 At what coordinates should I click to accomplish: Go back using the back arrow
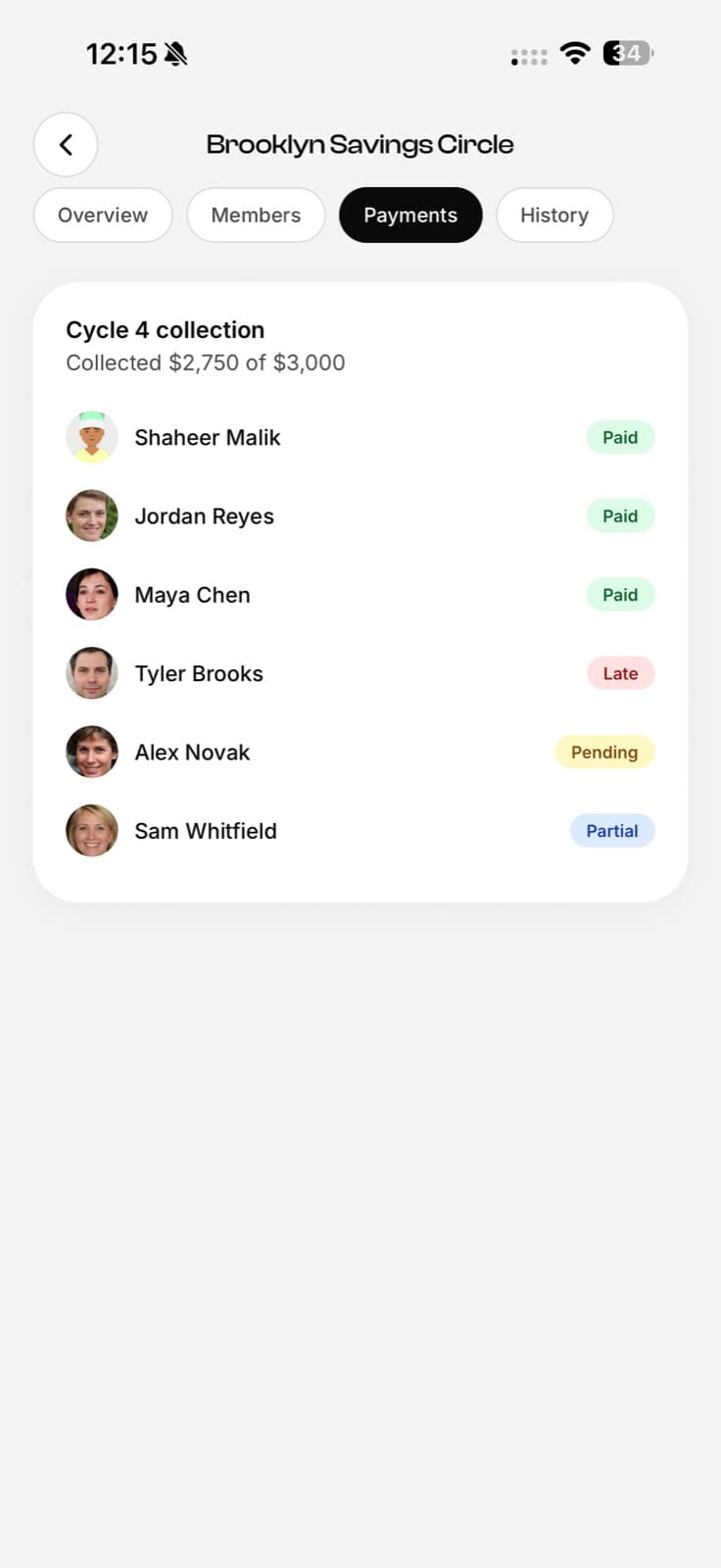(66, 145)
